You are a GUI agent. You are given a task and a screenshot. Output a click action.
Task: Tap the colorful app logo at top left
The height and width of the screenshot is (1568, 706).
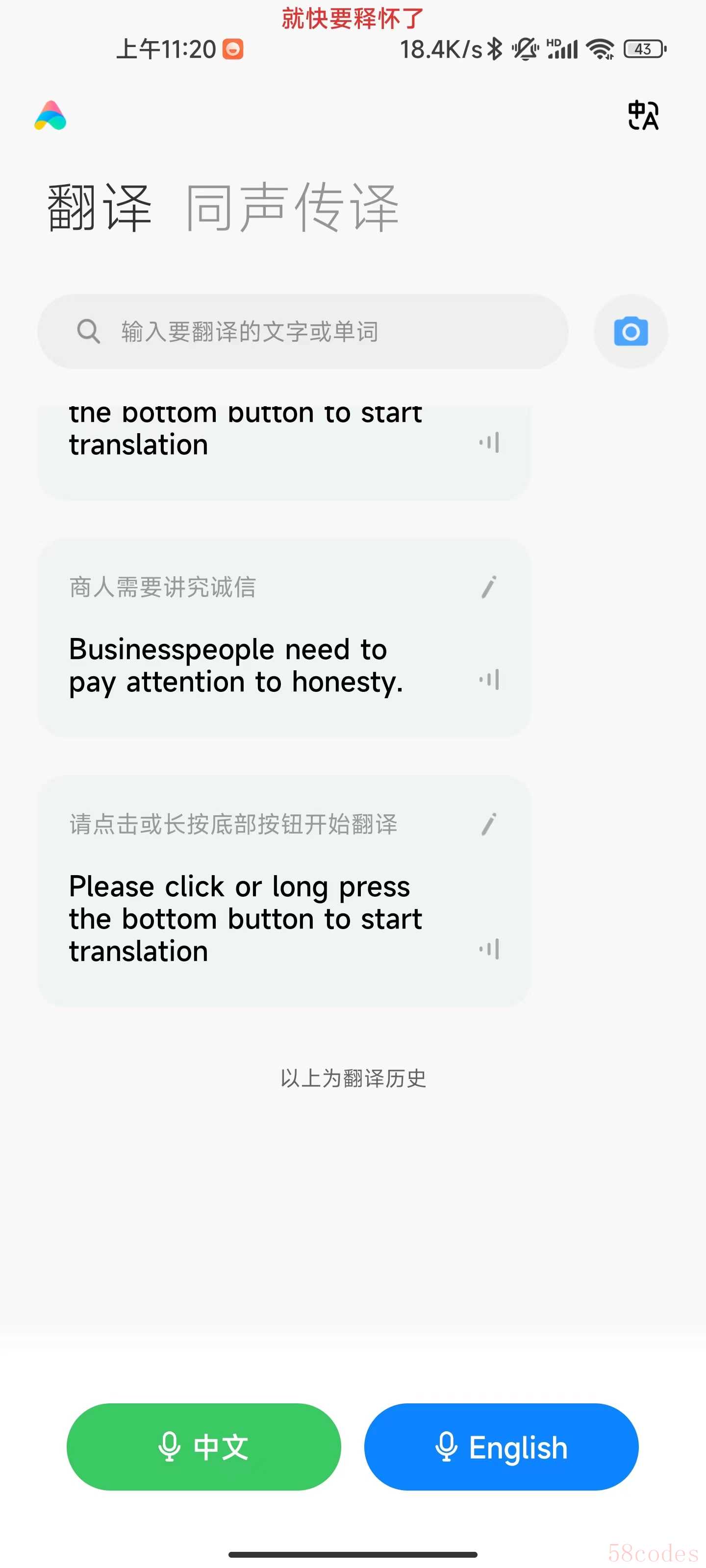pos(50,115)
